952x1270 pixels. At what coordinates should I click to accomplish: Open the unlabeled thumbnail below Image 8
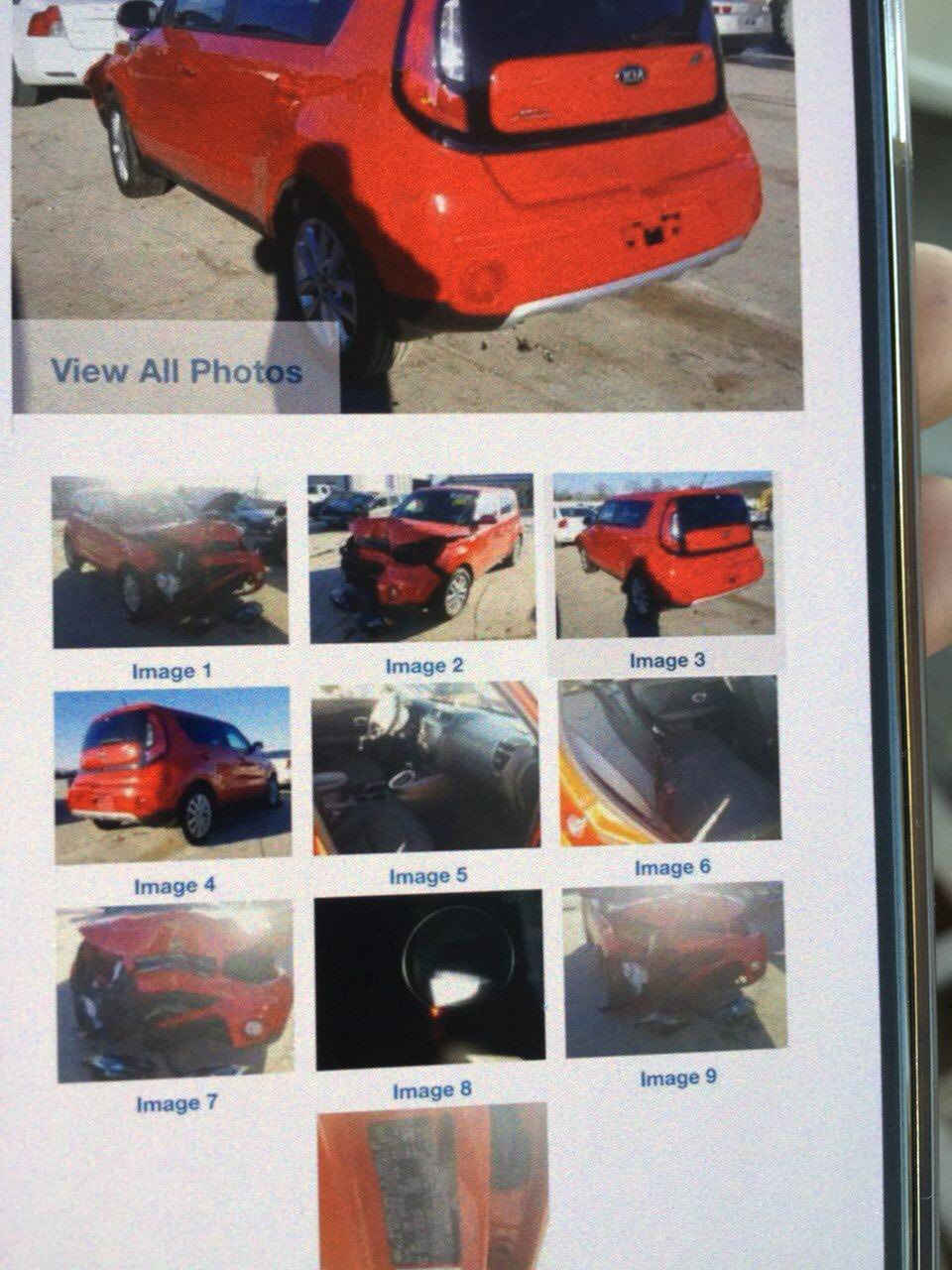[x=432, y=1186]
